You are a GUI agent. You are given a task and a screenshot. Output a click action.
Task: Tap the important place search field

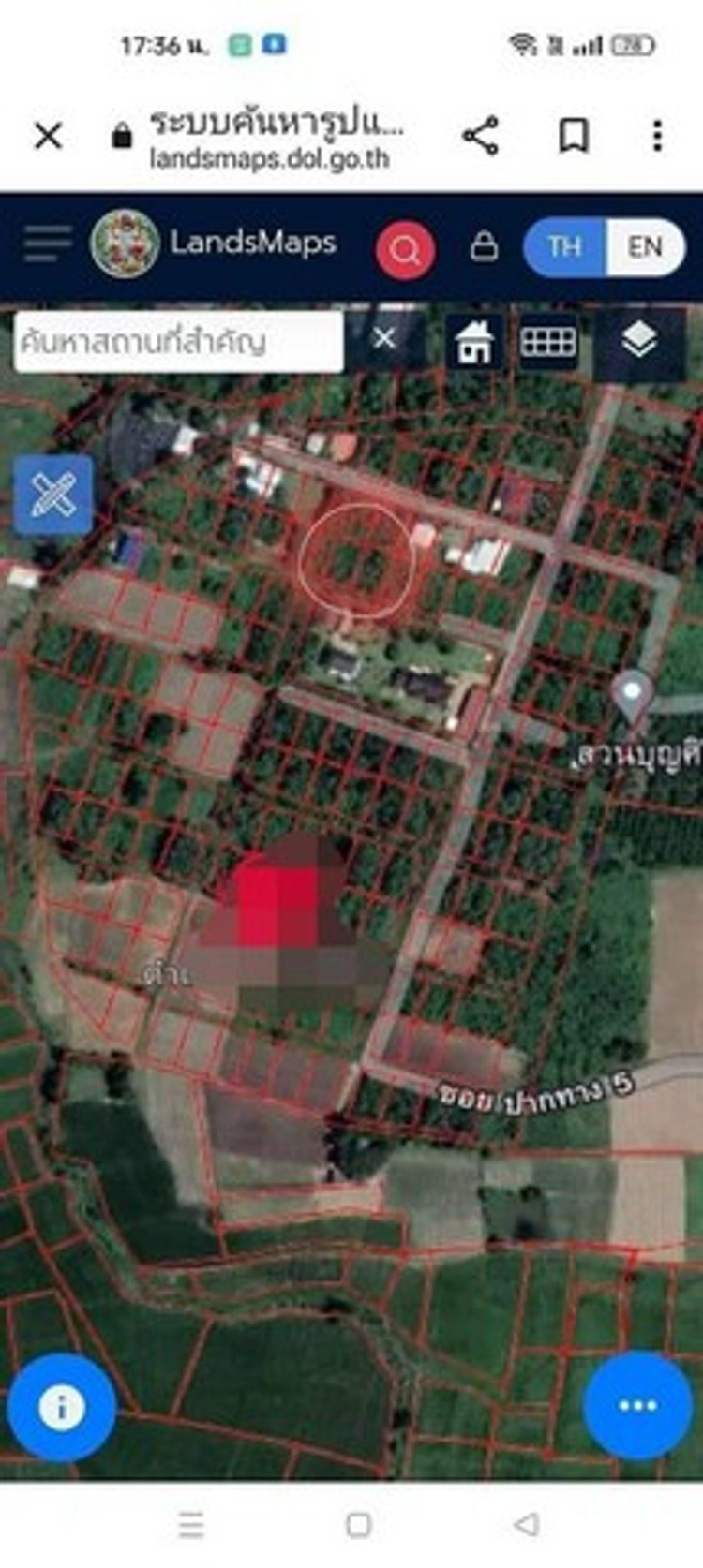click(x=178, y=342)
